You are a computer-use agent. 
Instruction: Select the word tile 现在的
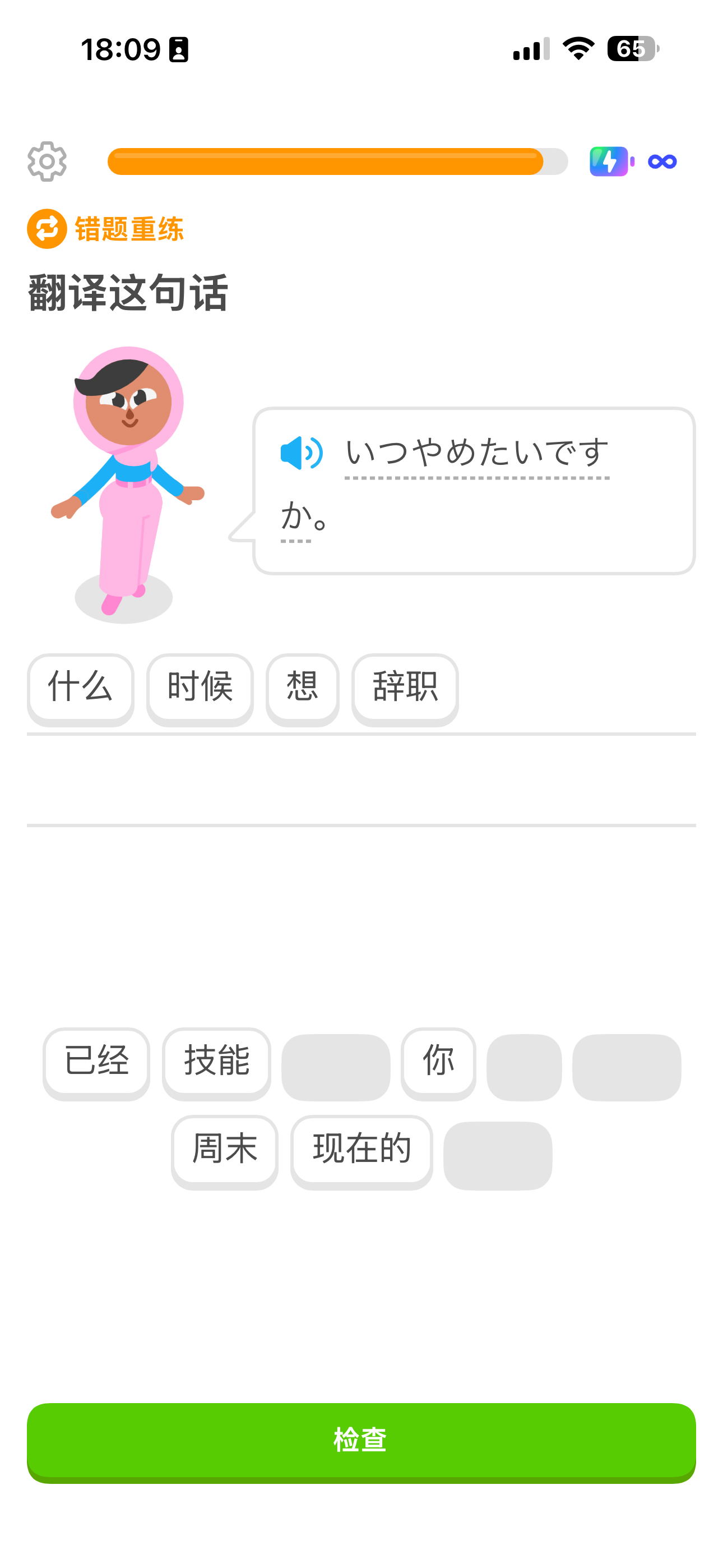click(x=361, y=1150)
